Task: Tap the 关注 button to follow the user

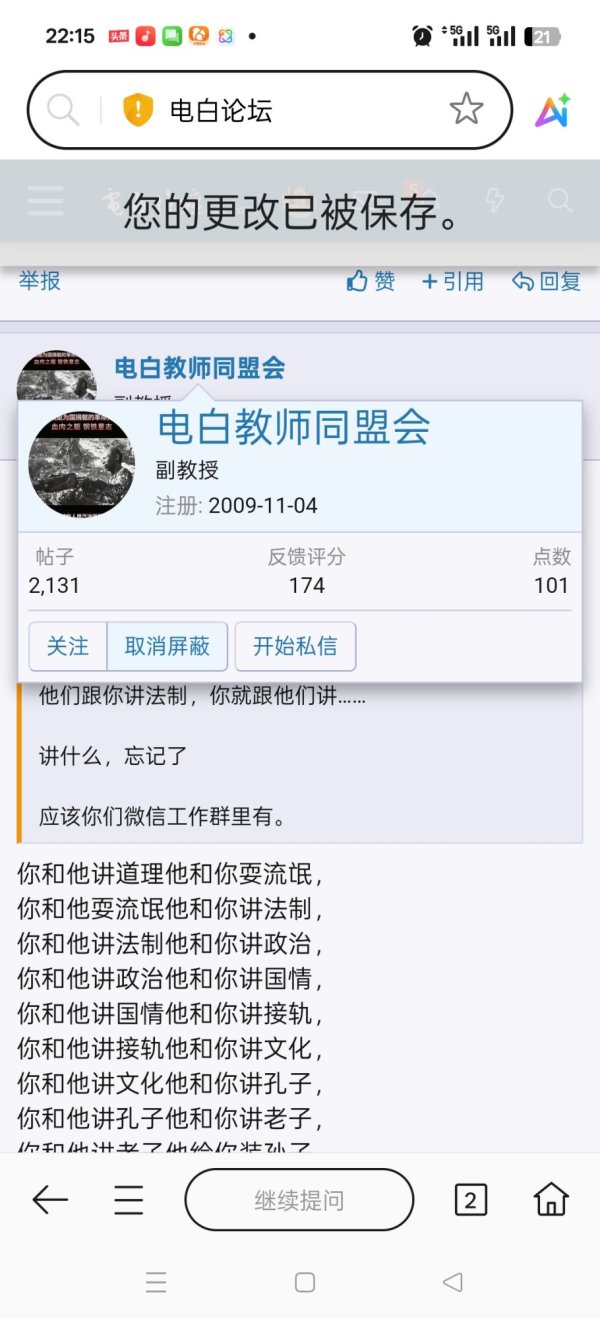Action: click(67, 646)
